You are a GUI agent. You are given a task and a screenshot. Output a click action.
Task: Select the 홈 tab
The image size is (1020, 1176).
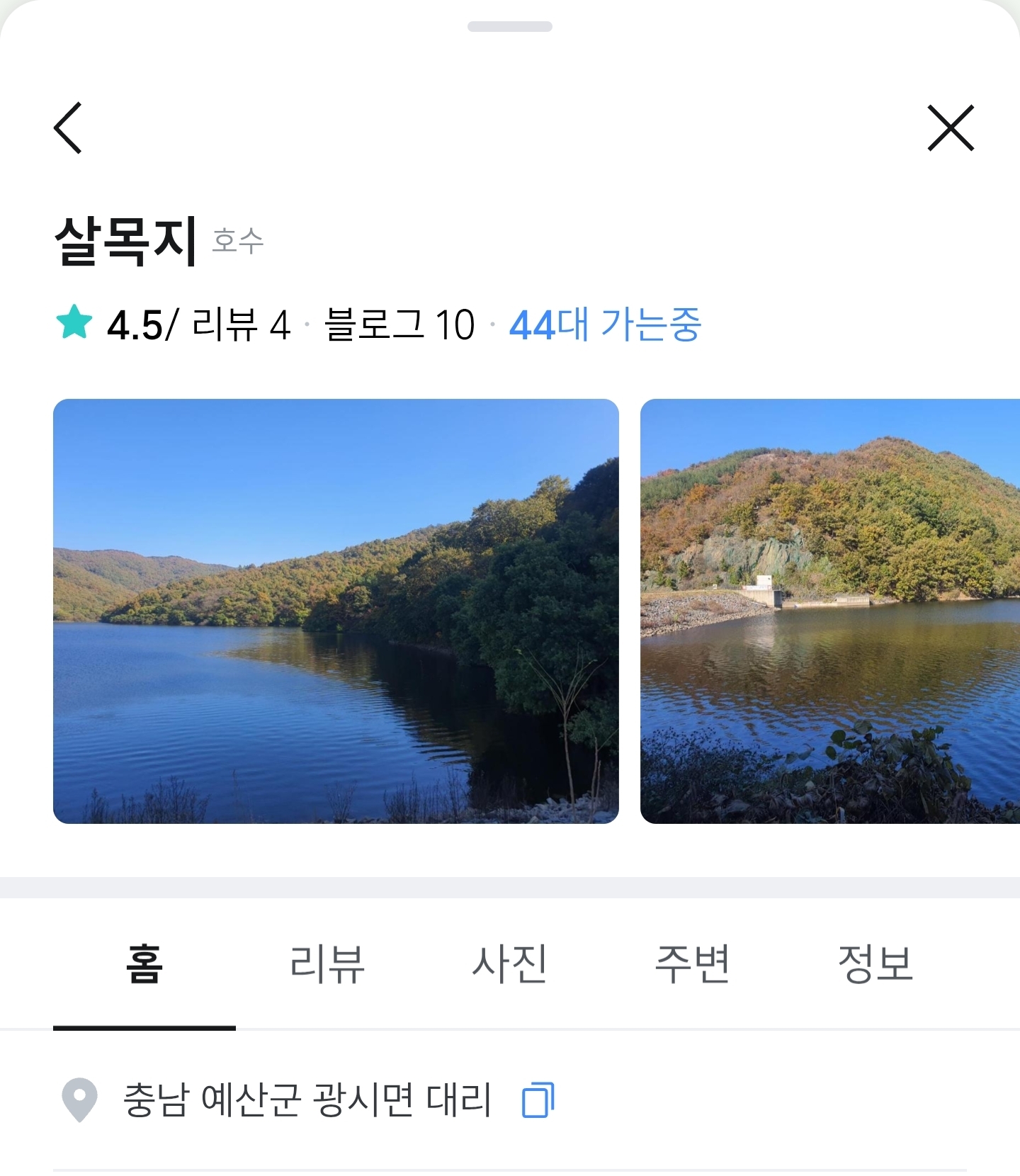pyautogui.click(x=144, y=964)
